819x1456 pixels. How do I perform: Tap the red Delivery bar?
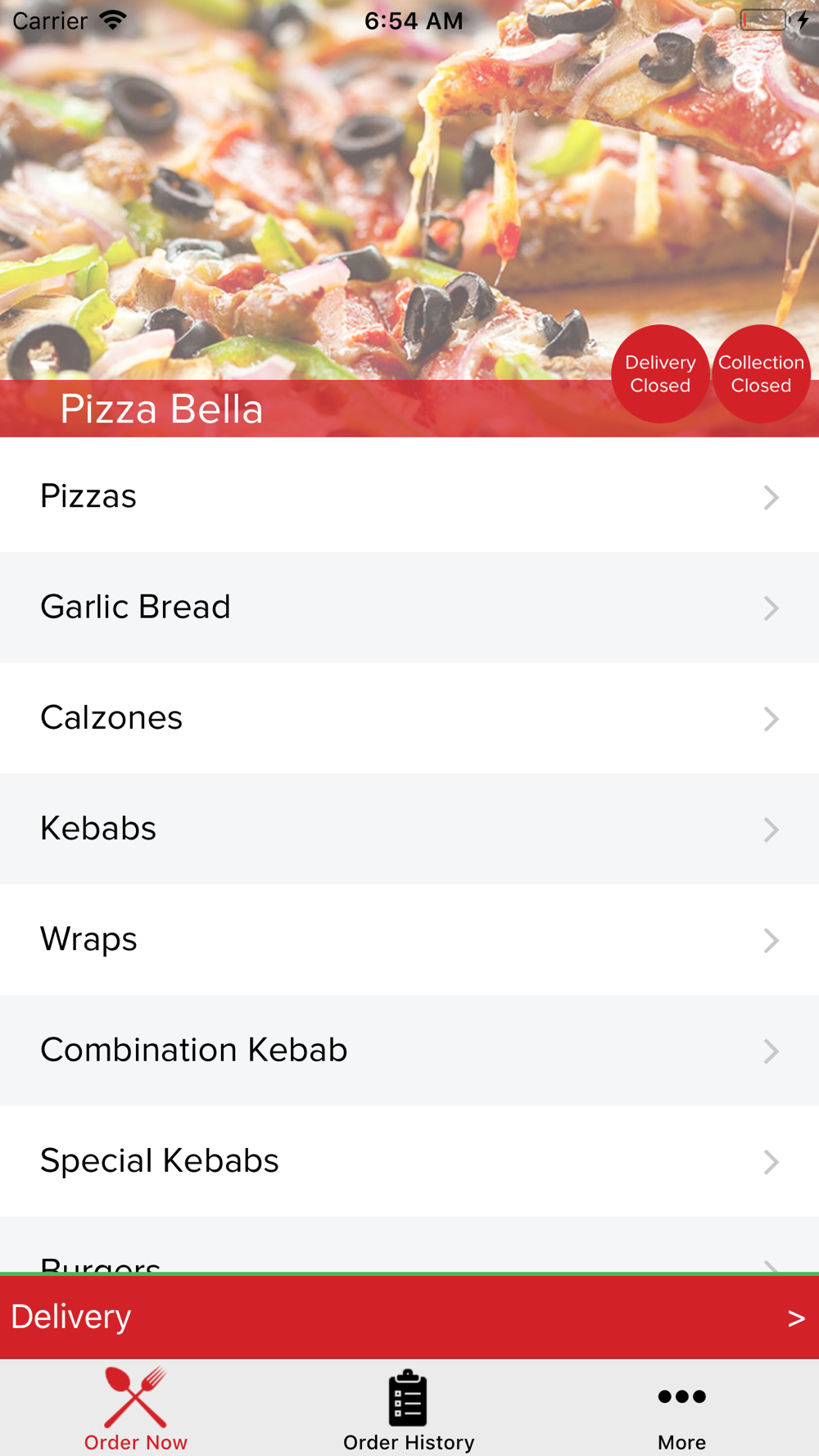click(409, 1317)
